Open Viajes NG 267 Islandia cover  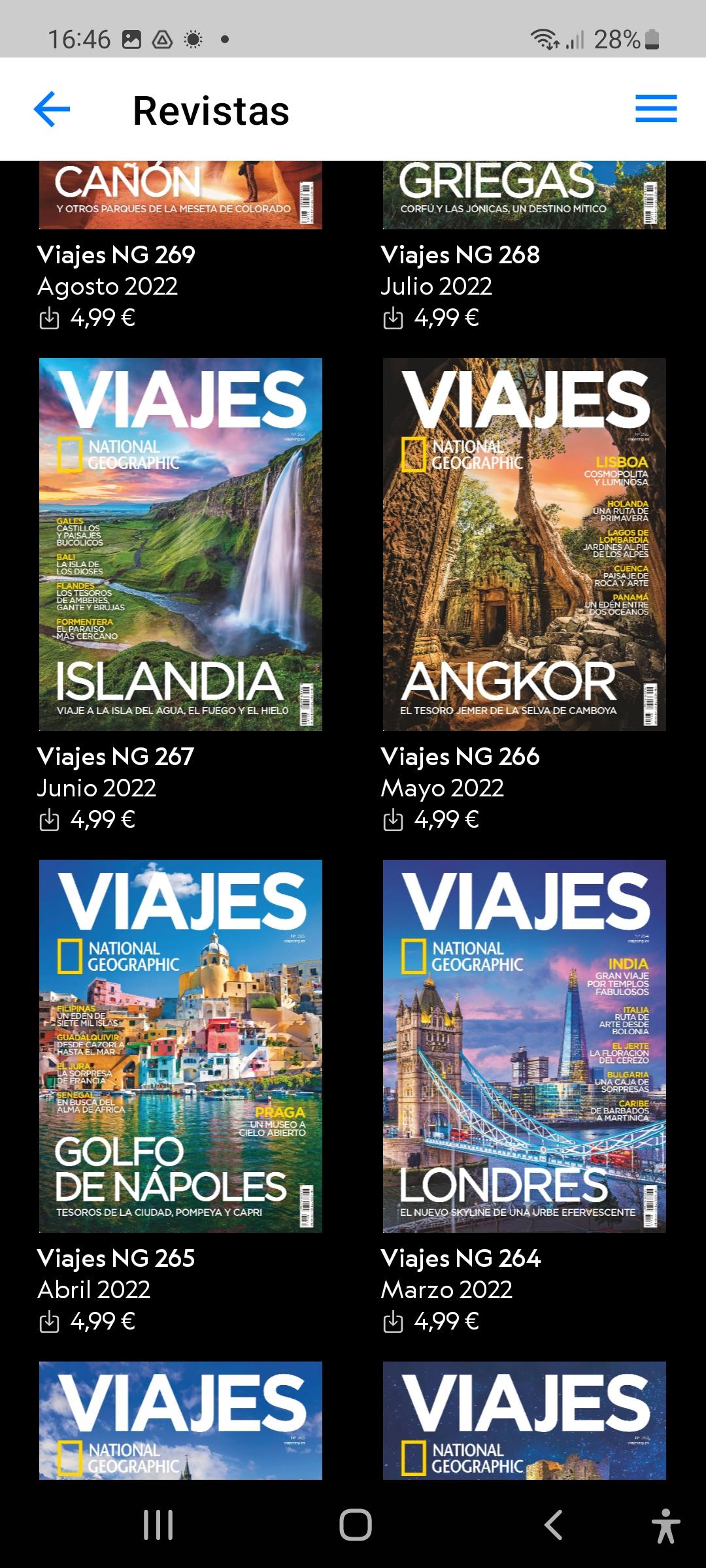[x=180, y=544]
